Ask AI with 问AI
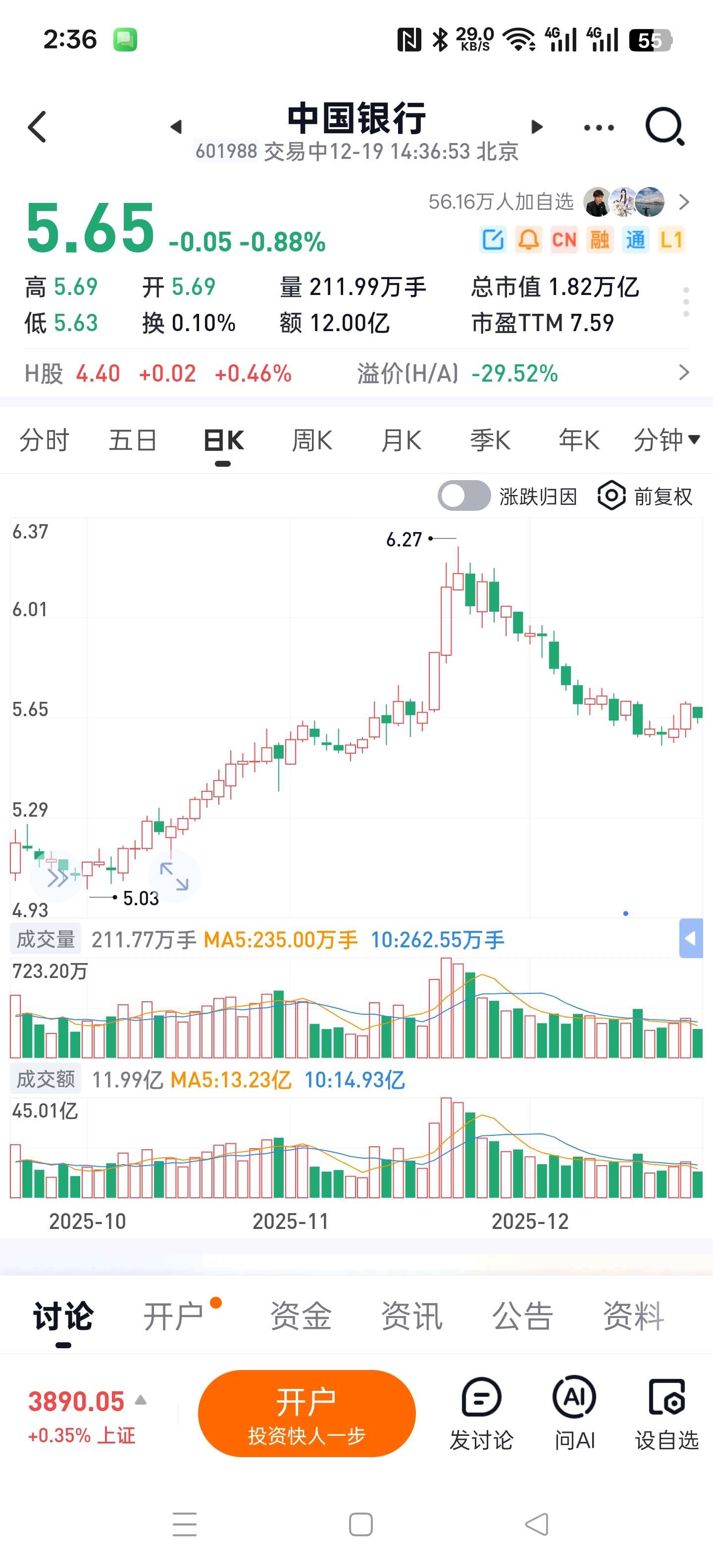The height and width of the screenshot is (1568, 713). (x=574, y=1414)
